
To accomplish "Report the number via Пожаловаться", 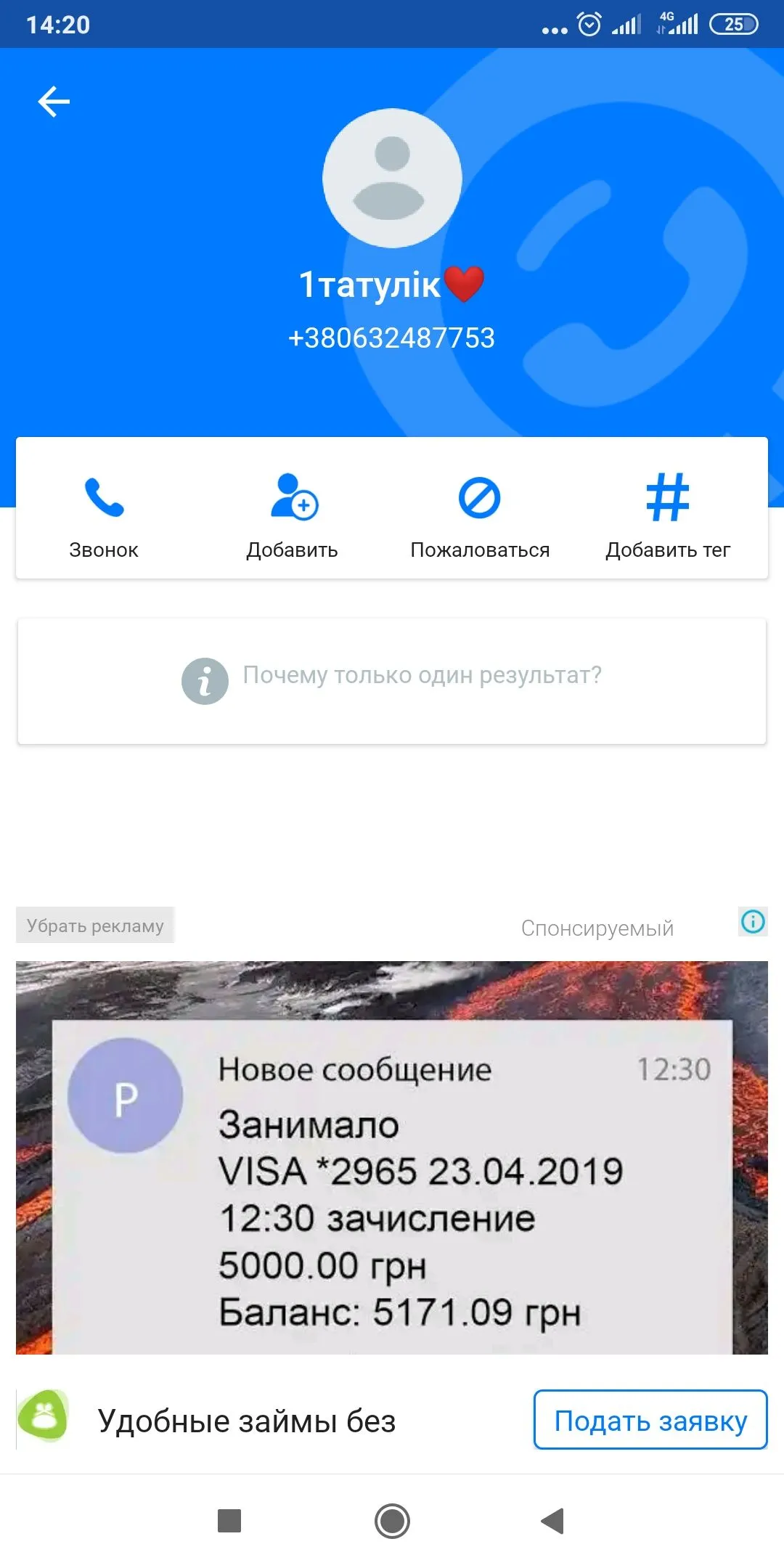I will 480,510.
